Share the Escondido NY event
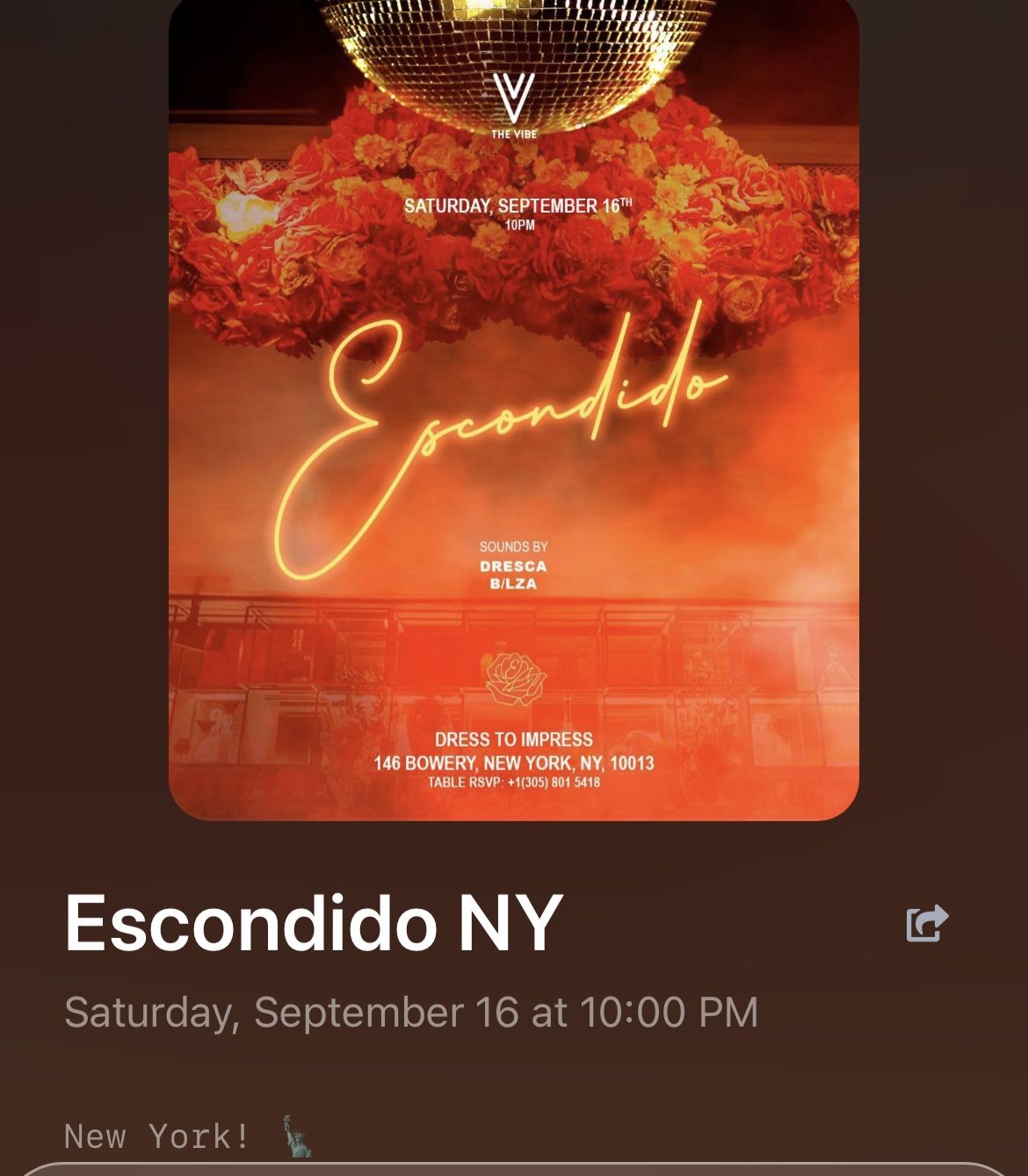1028x1176 pixels. (x=927, y=923)
